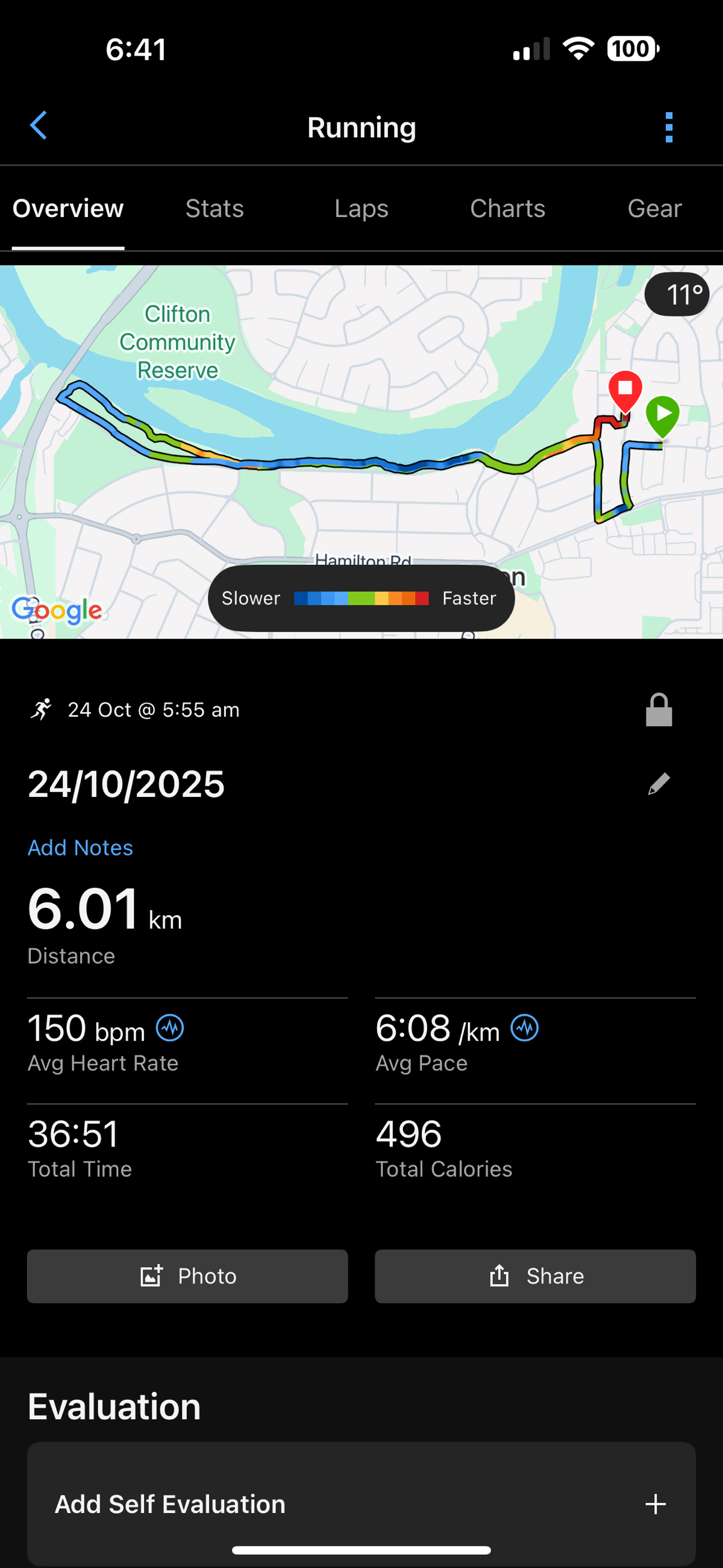The height and width of the screenshot is (1568, 723).
Task: Open the Gear tab
Action: point(654,209)
